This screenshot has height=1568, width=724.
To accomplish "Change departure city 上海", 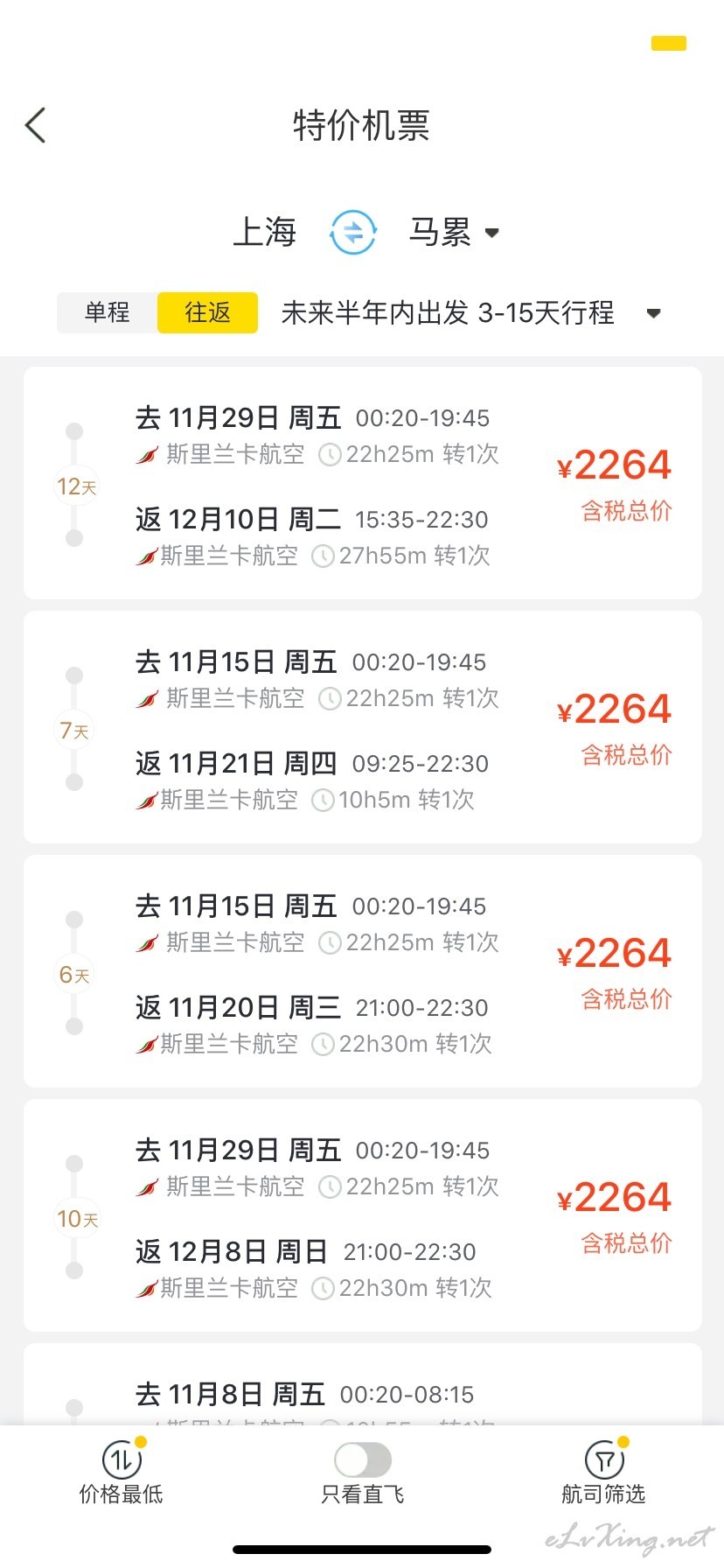I will click(265, 233).
